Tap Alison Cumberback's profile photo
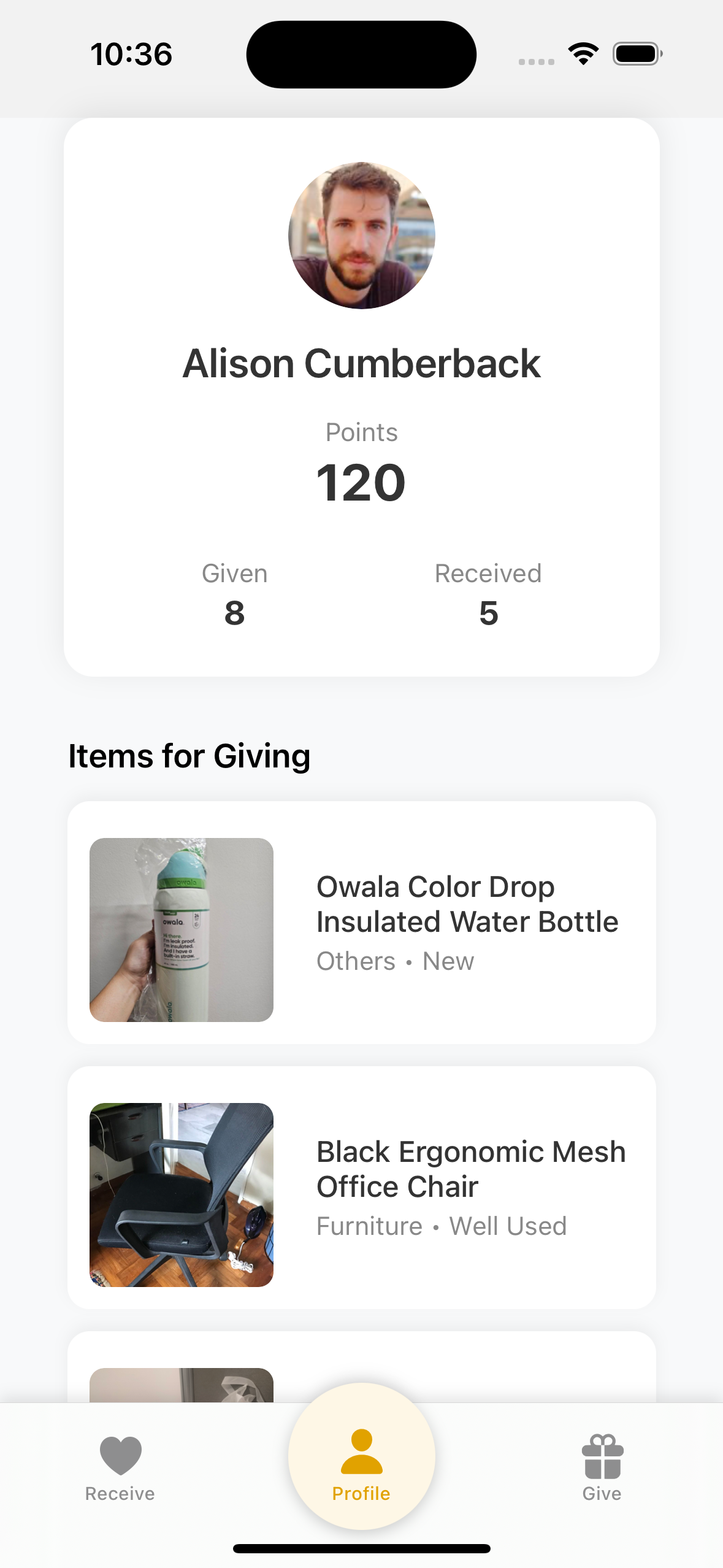The image size is (723, 1568). click(361, 235)
